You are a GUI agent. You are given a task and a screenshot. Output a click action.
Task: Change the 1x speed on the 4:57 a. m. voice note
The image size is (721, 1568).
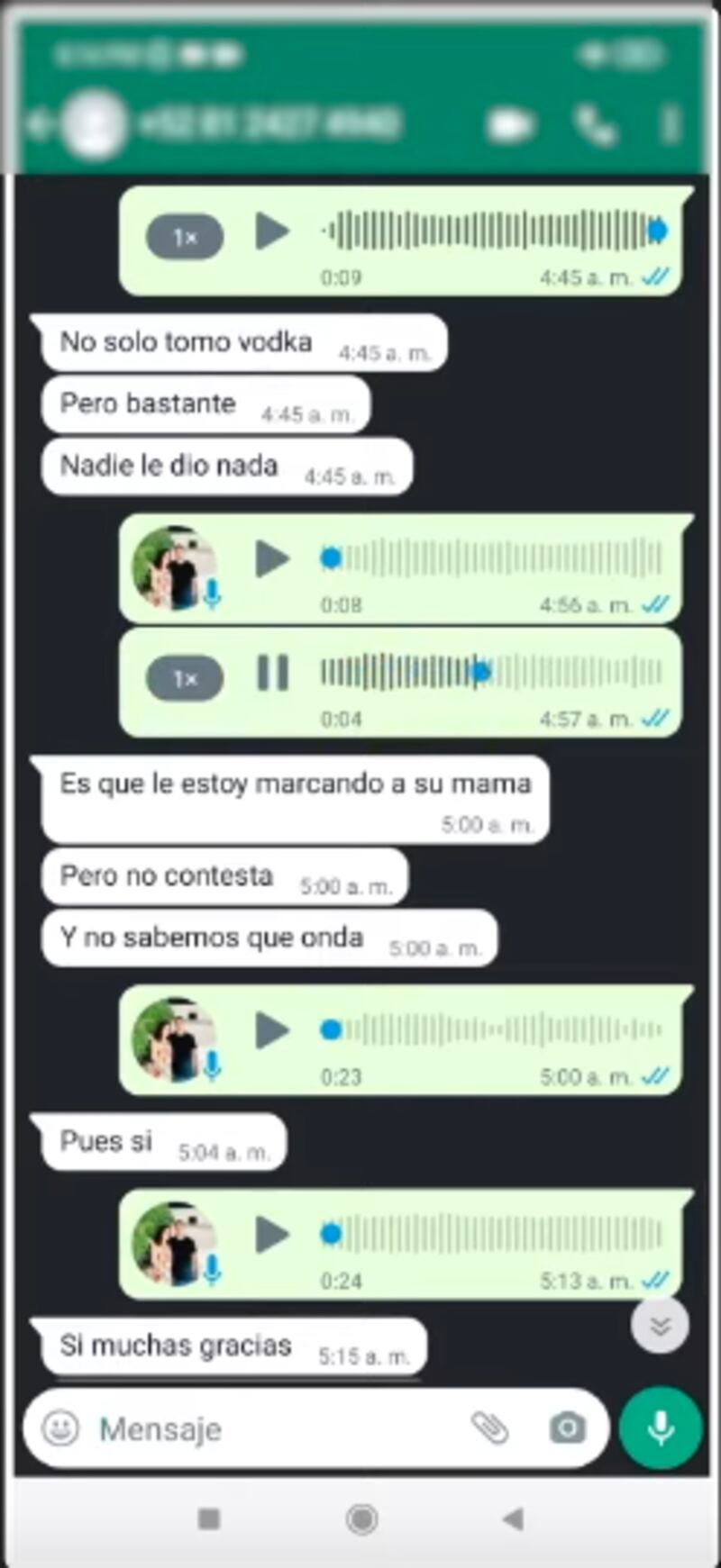[185, 678]
